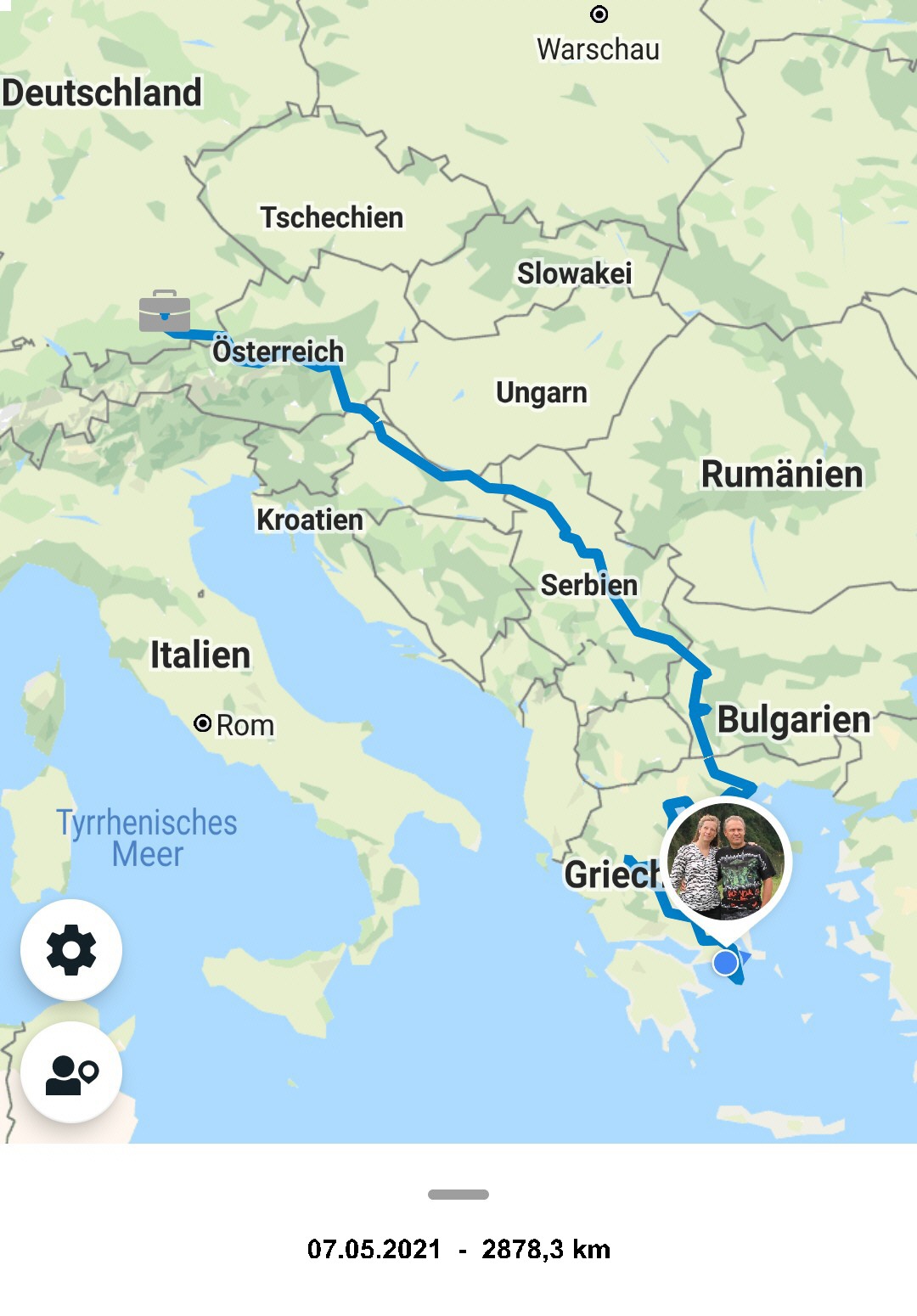
Task: Open the people location button
Action: 71,1072
